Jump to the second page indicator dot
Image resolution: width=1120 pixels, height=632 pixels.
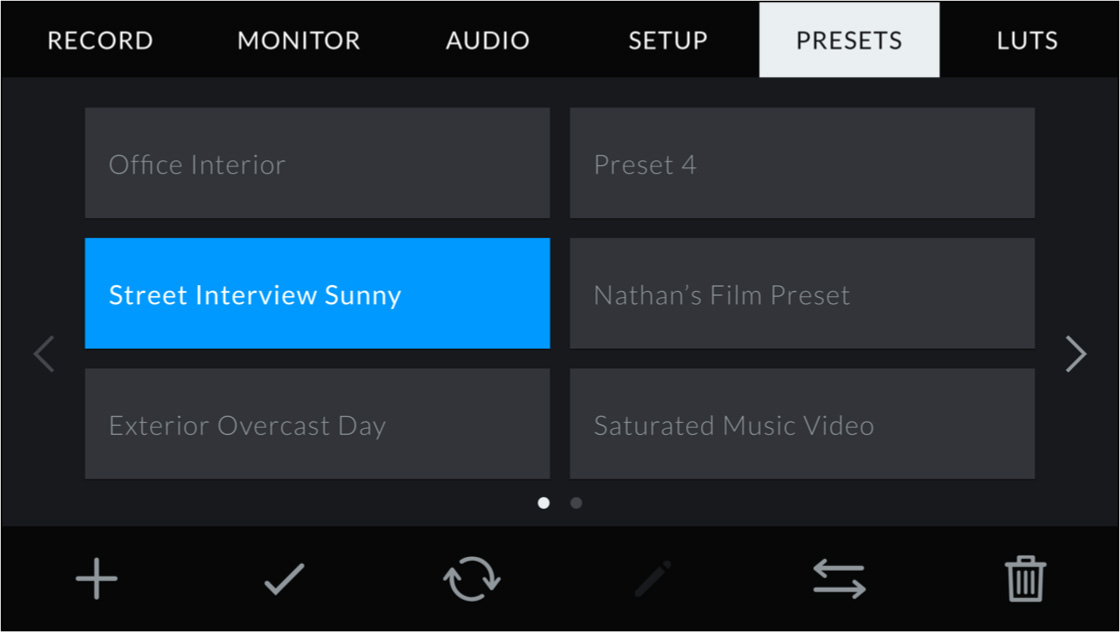(x=576, y=503)
